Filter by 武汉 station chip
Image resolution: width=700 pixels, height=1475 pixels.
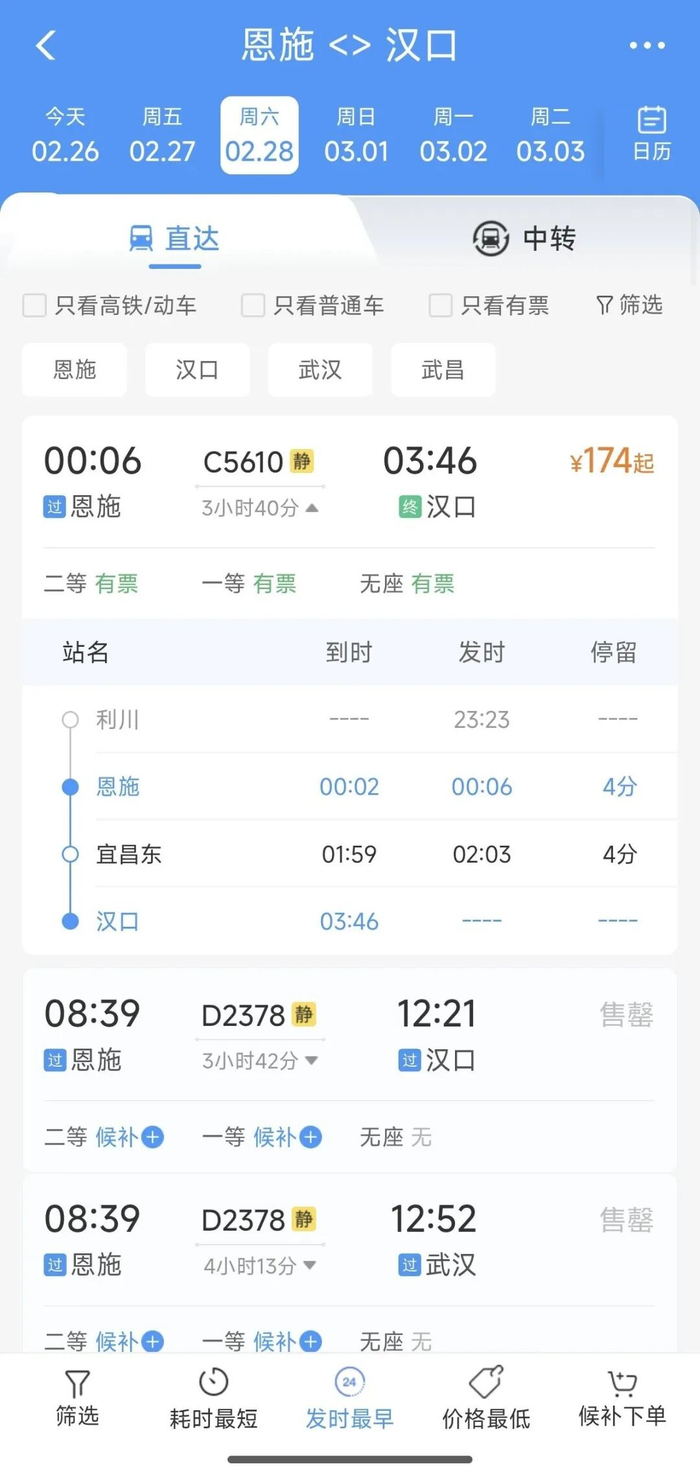click(x=320, y=370)
